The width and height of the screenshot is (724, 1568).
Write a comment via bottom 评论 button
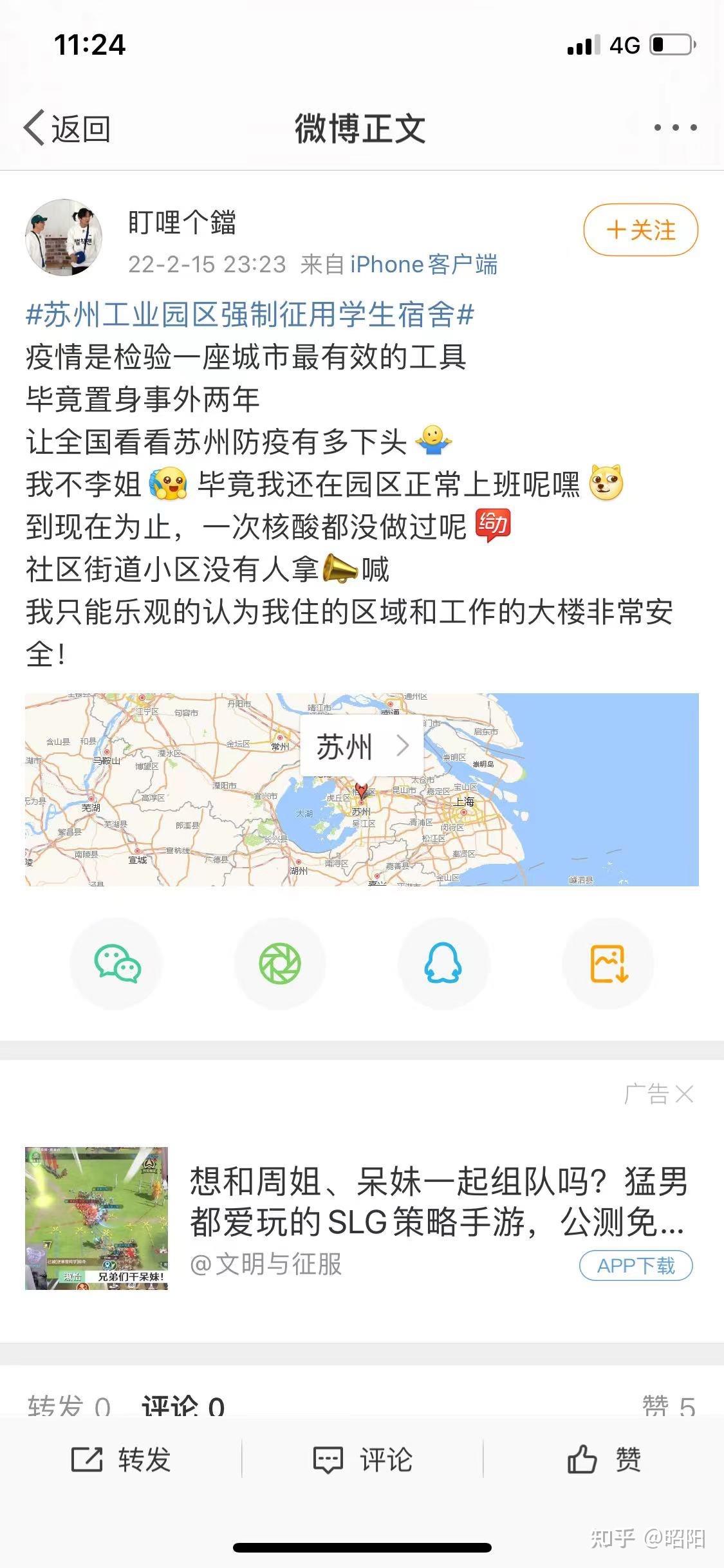[362, 1460]
